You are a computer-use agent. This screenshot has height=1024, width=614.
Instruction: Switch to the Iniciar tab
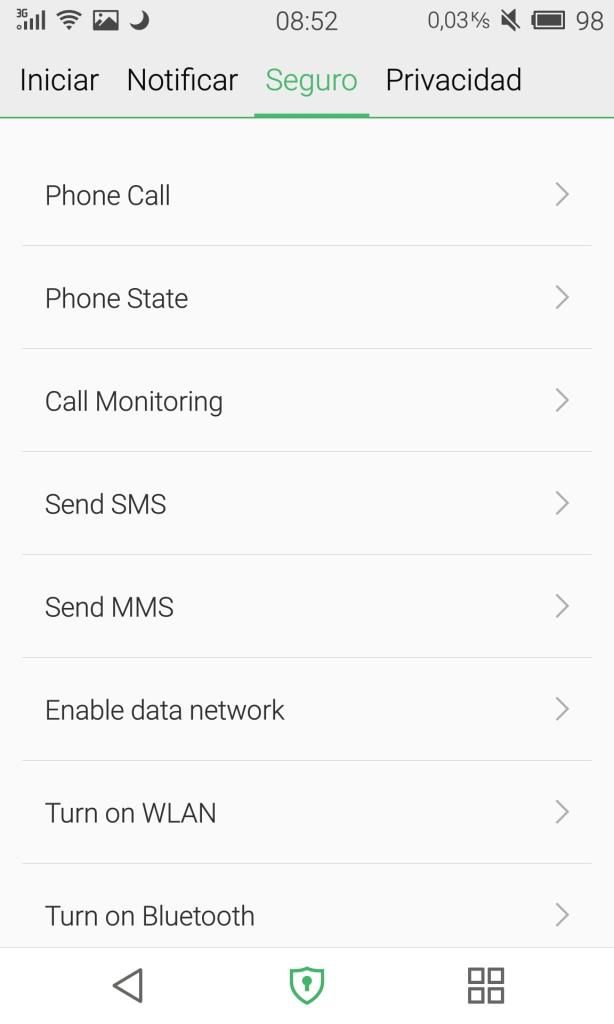click(x=59, y=80)
